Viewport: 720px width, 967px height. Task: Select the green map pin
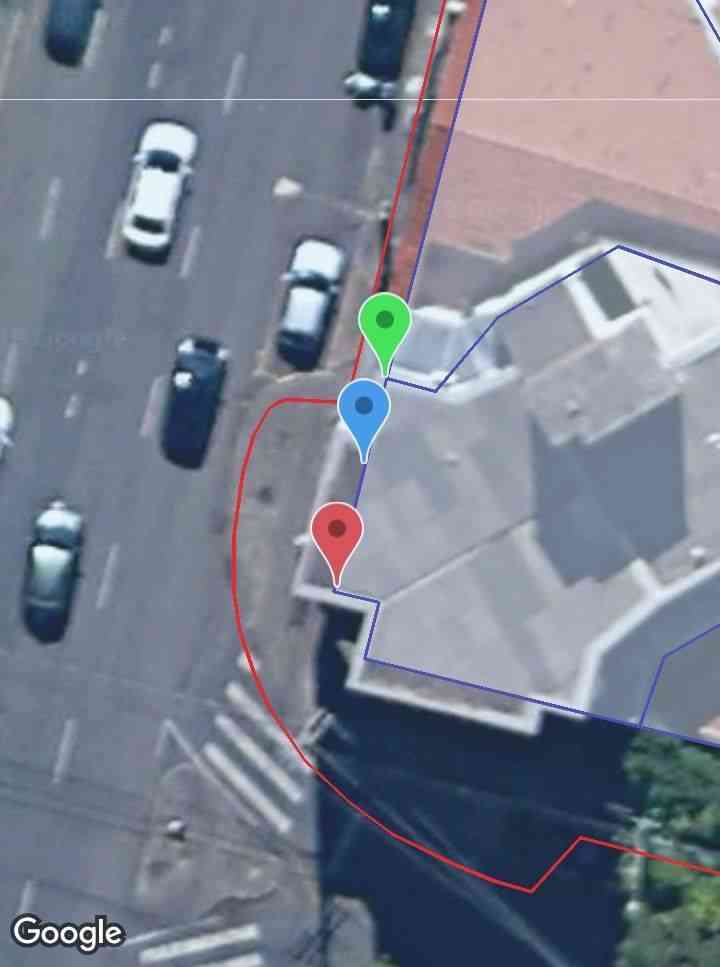pos(385,325)
